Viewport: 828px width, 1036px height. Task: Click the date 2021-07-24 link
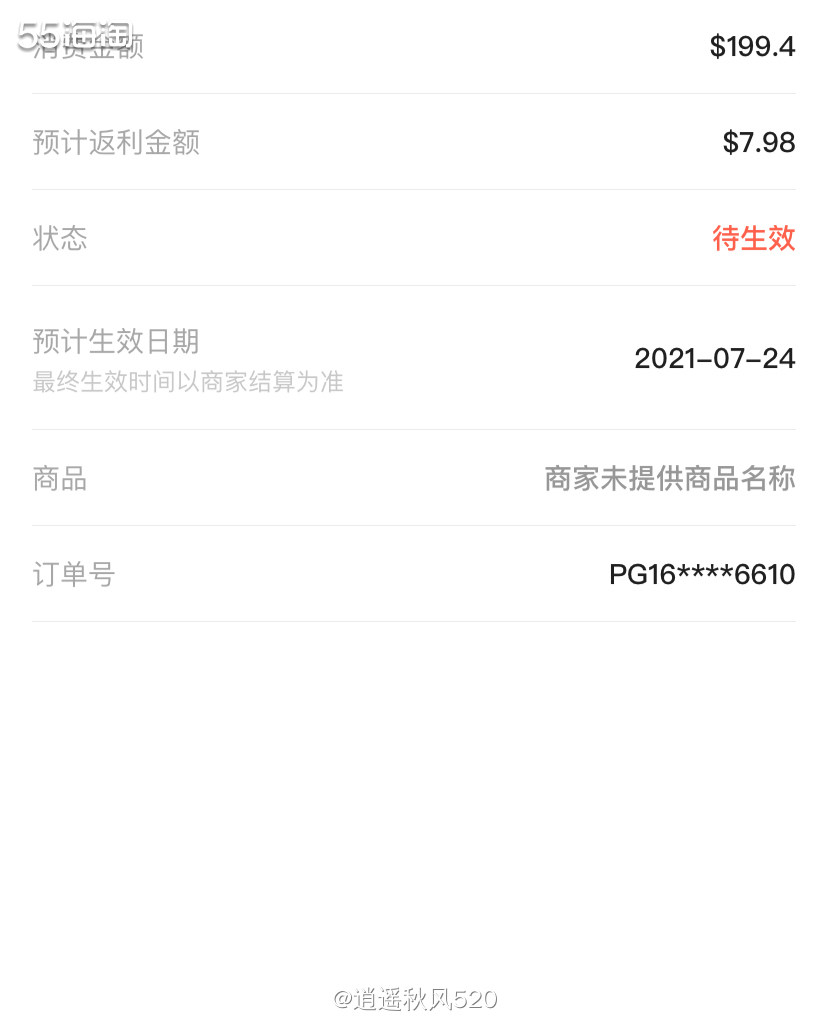[714, 358]
